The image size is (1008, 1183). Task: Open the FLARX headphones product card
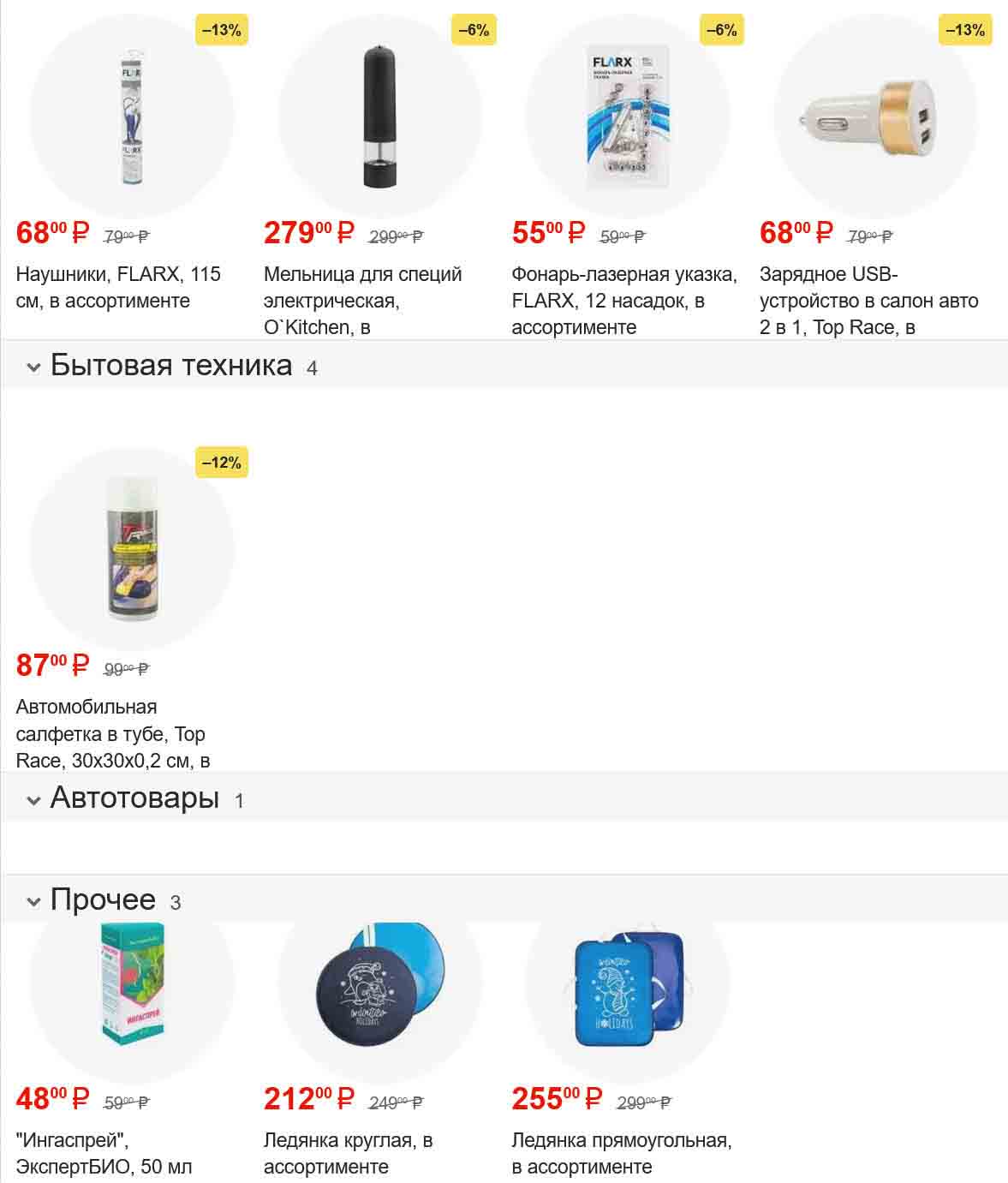point(131,116)
